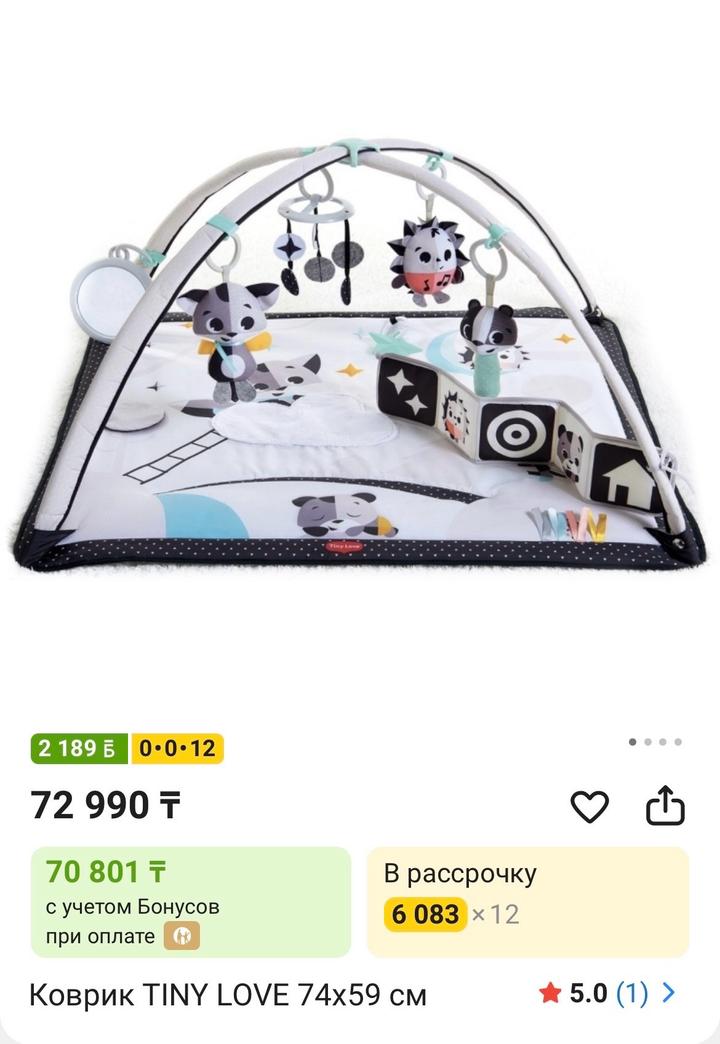Viewport: 720px width, 1044px height.
Task: Select the 6 083 x12 installment offer
Action: tap(527, 902)
